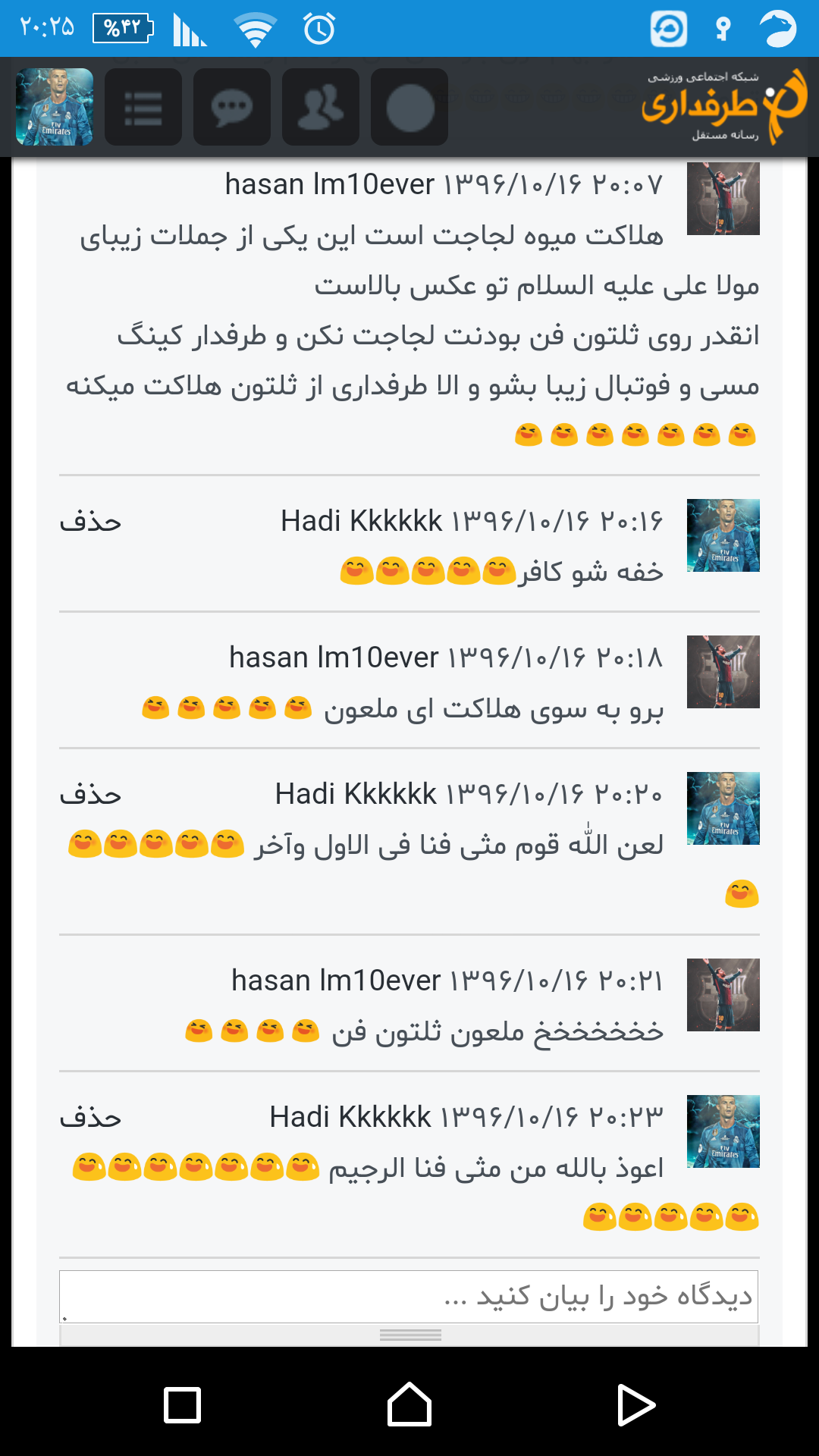The image size is (819, 1456).
Task: Open the friends icon in toolbar
Action: (x=321, y=107)
